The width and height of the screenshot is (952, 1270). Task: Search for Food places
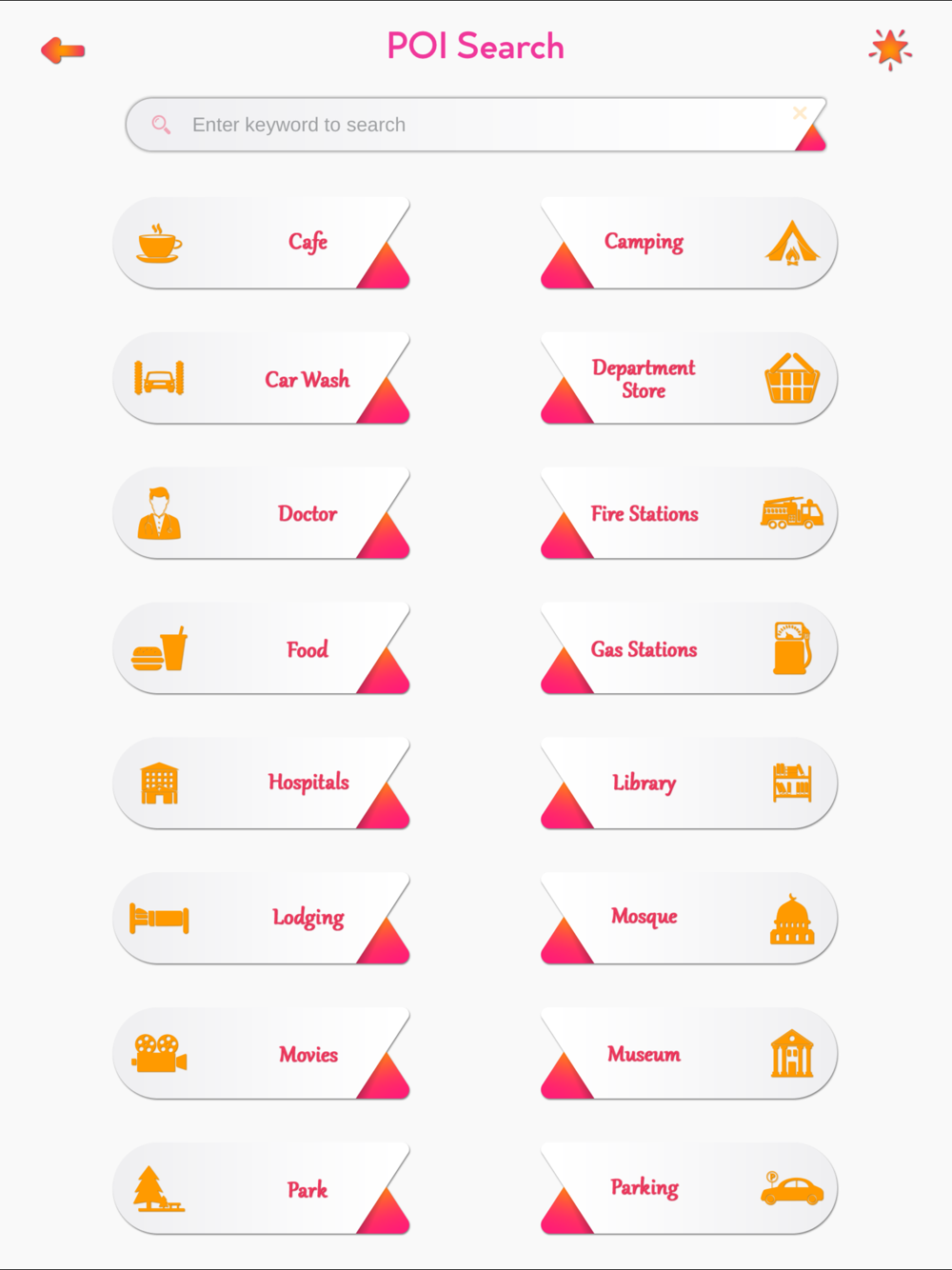coord(262,648)
